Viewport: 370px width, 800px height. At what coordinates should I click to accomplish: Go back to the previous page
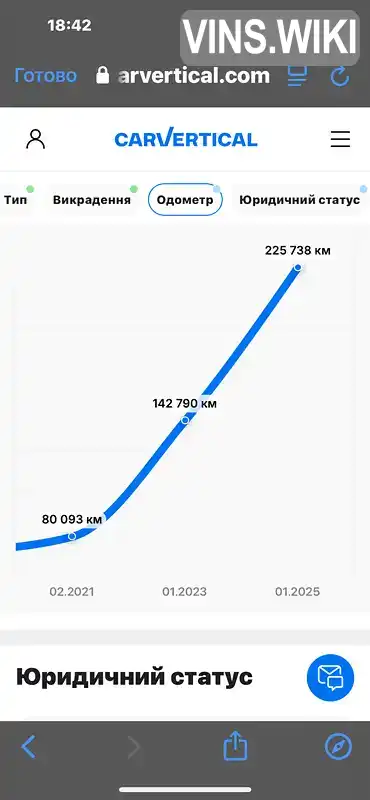tap(29, 747)
